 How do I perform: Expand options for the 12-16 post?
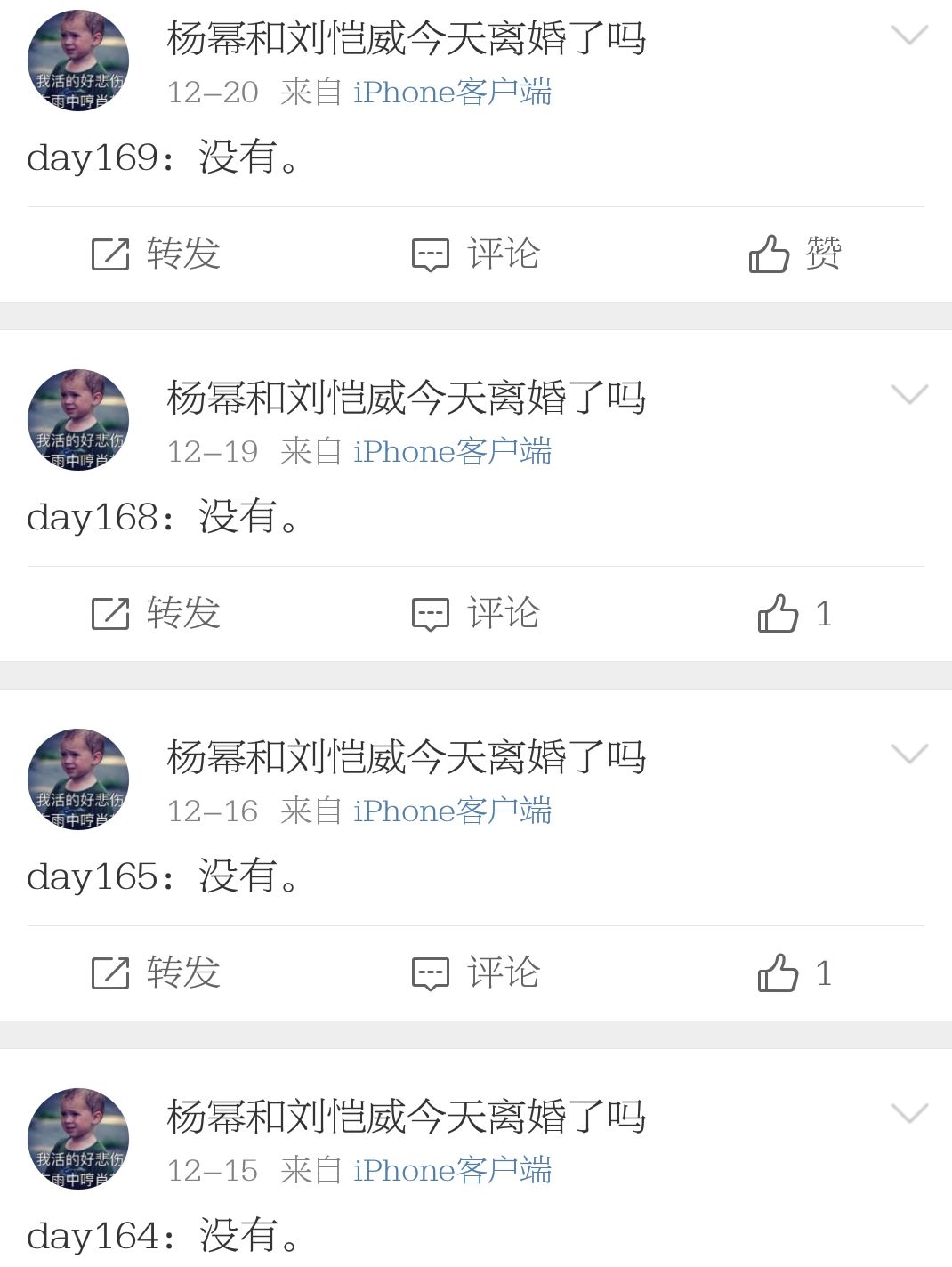[x=909, y=755]
